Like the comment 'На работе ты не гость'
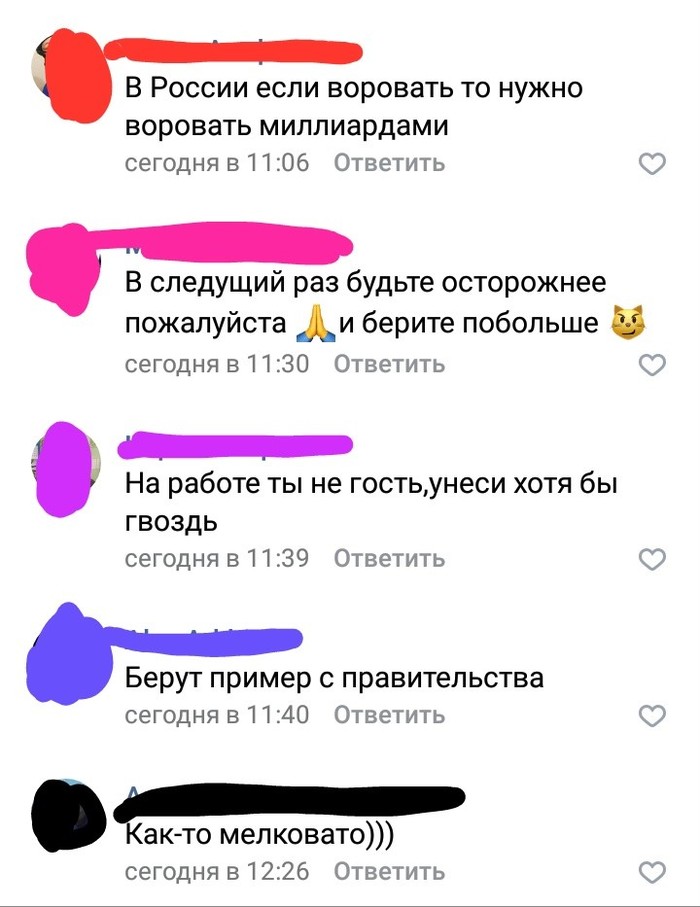The image size is (700, 907). click(652, 559)
